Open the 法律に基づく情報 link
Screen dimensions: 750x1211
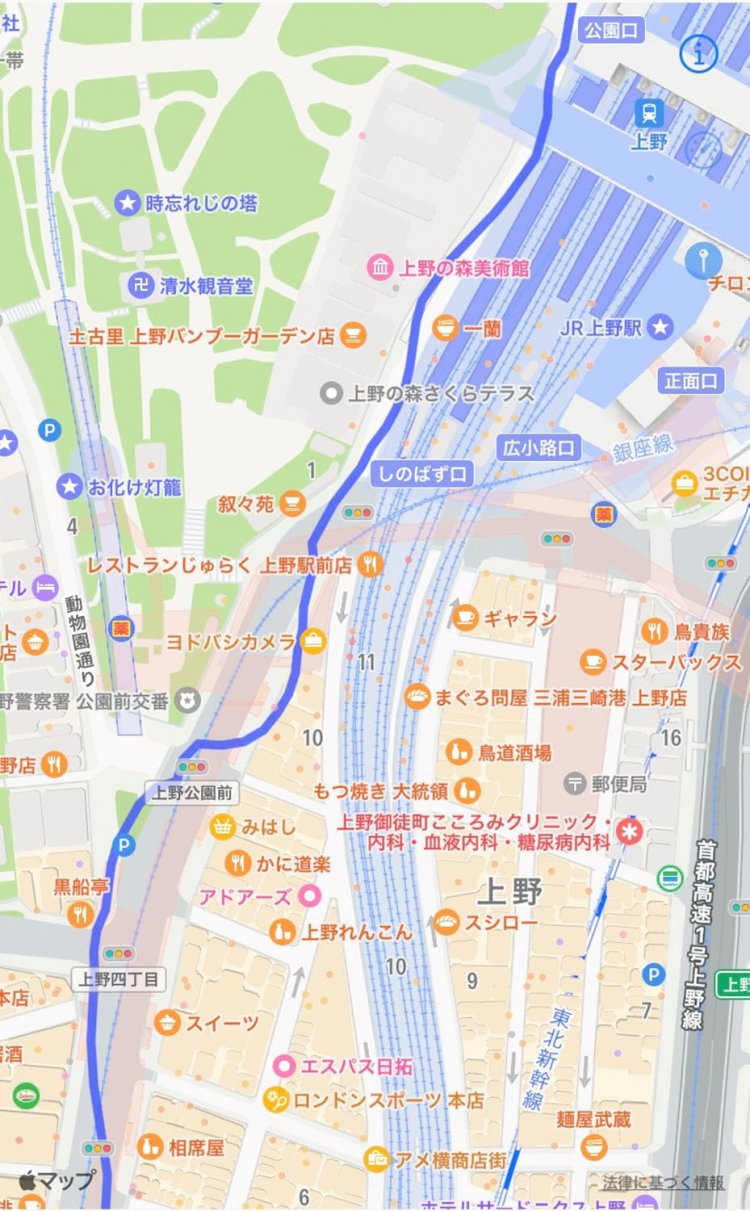point(660,1181)
